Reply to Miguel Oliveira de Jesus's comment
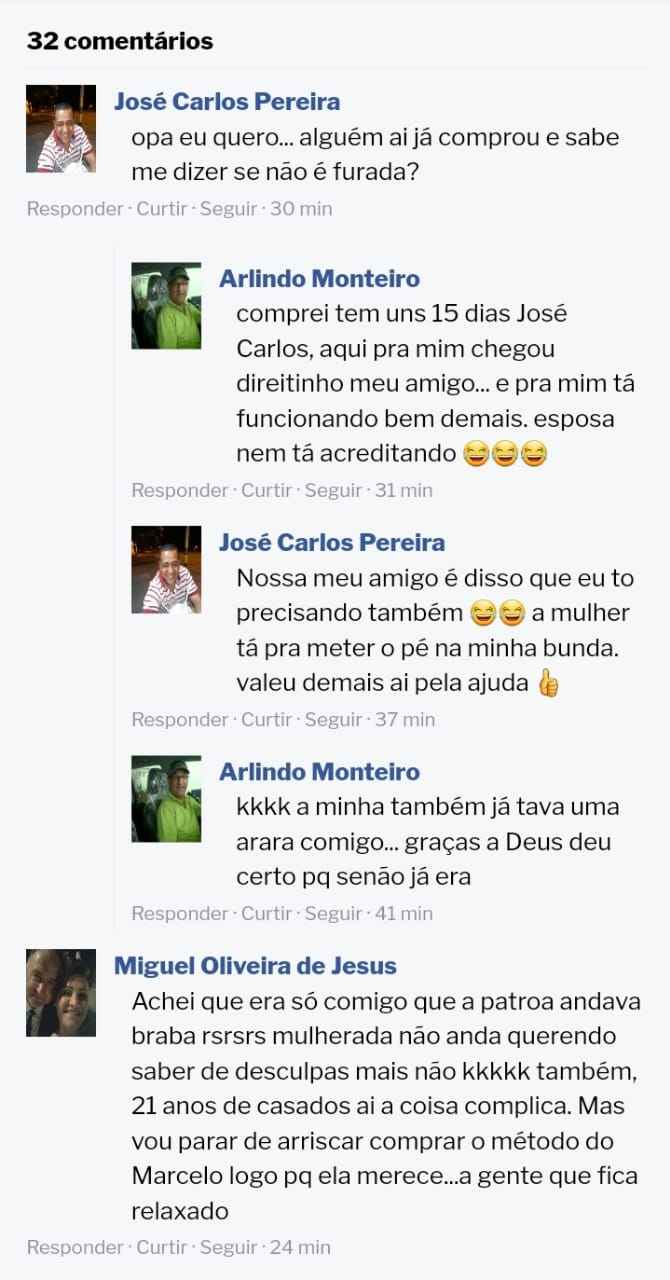Screen dimensions: 670x1280 pyautogui.click(x=75, y=1247)
